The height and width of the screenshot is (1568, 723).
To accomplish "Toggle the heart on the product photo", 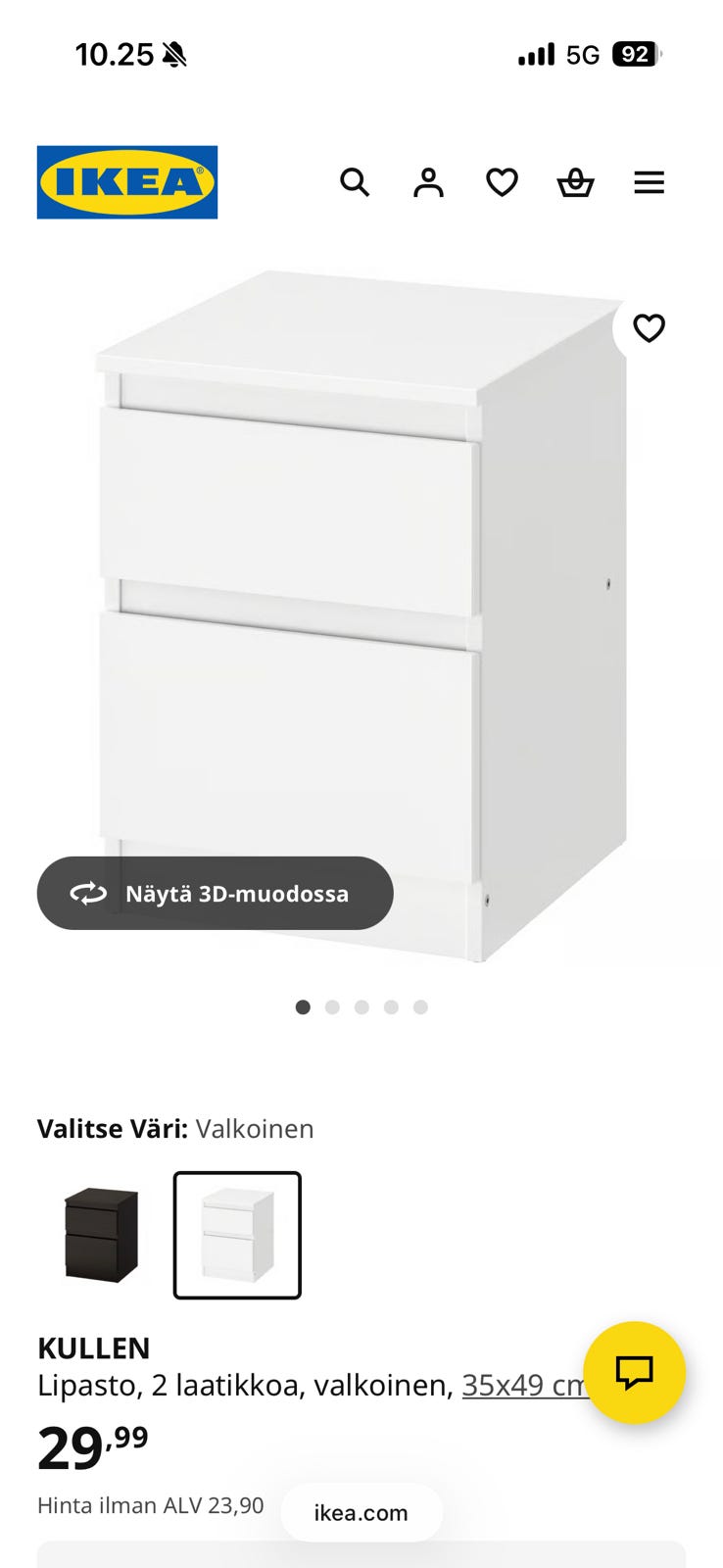I will tap(650, 327).
